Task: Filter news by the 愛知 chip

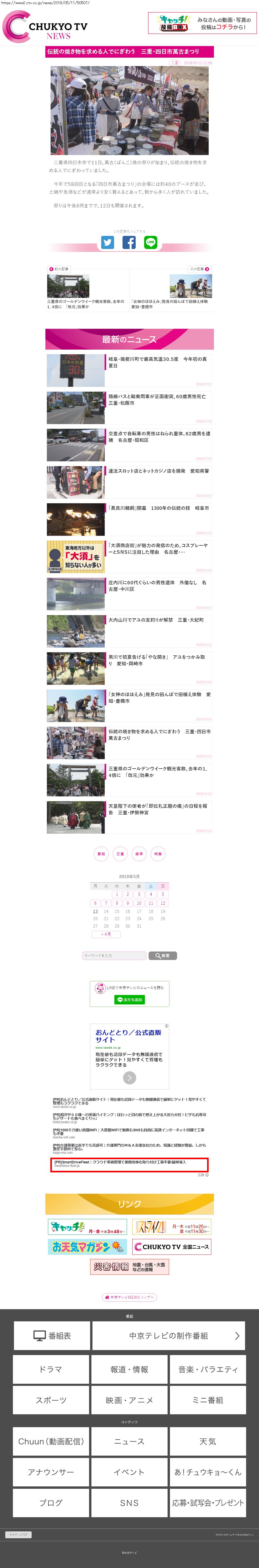Action: coord(101,854)
